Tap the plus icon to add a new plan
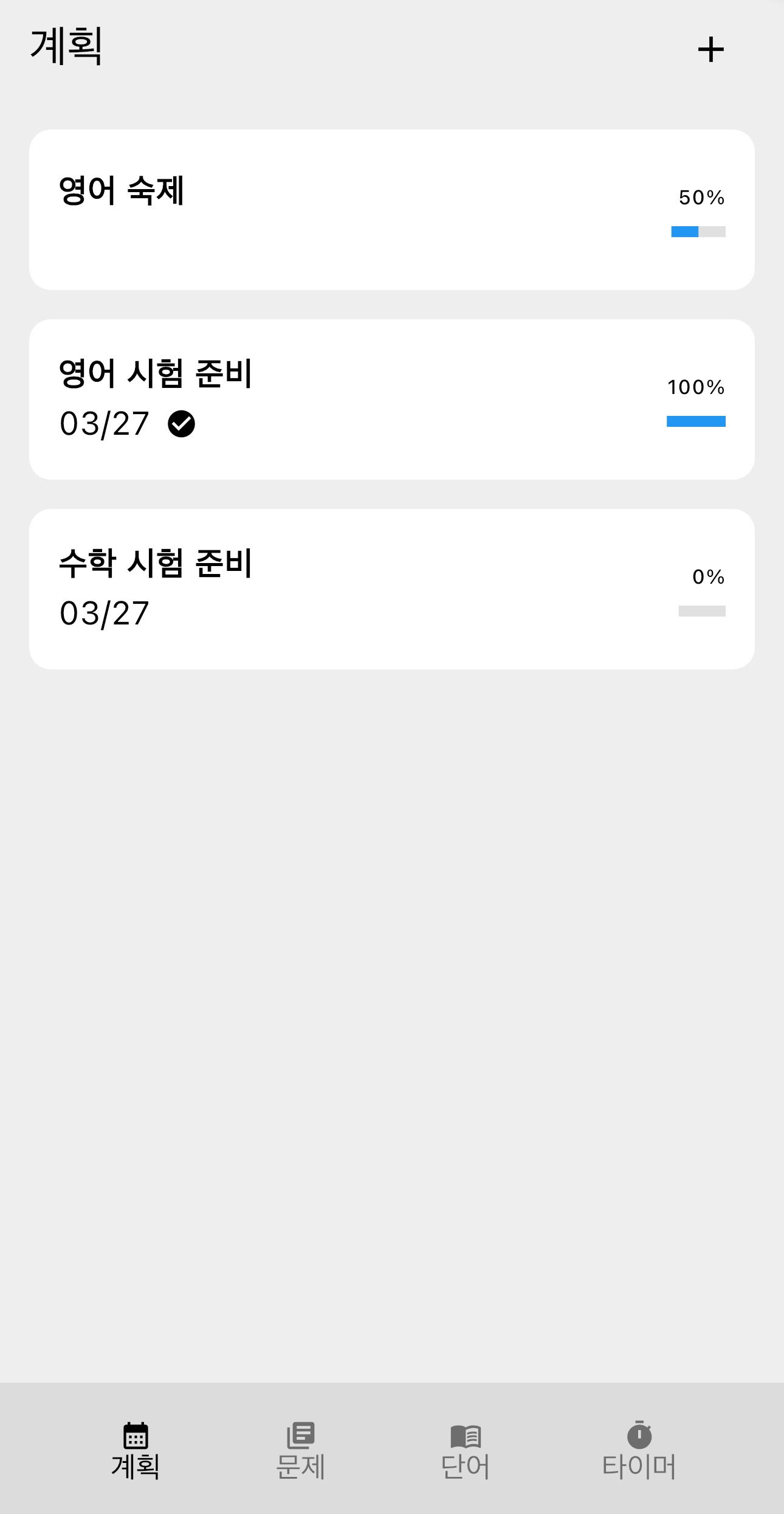This screenshot has width=784, height=1514. pyautogui.click(x=712, y=49)
